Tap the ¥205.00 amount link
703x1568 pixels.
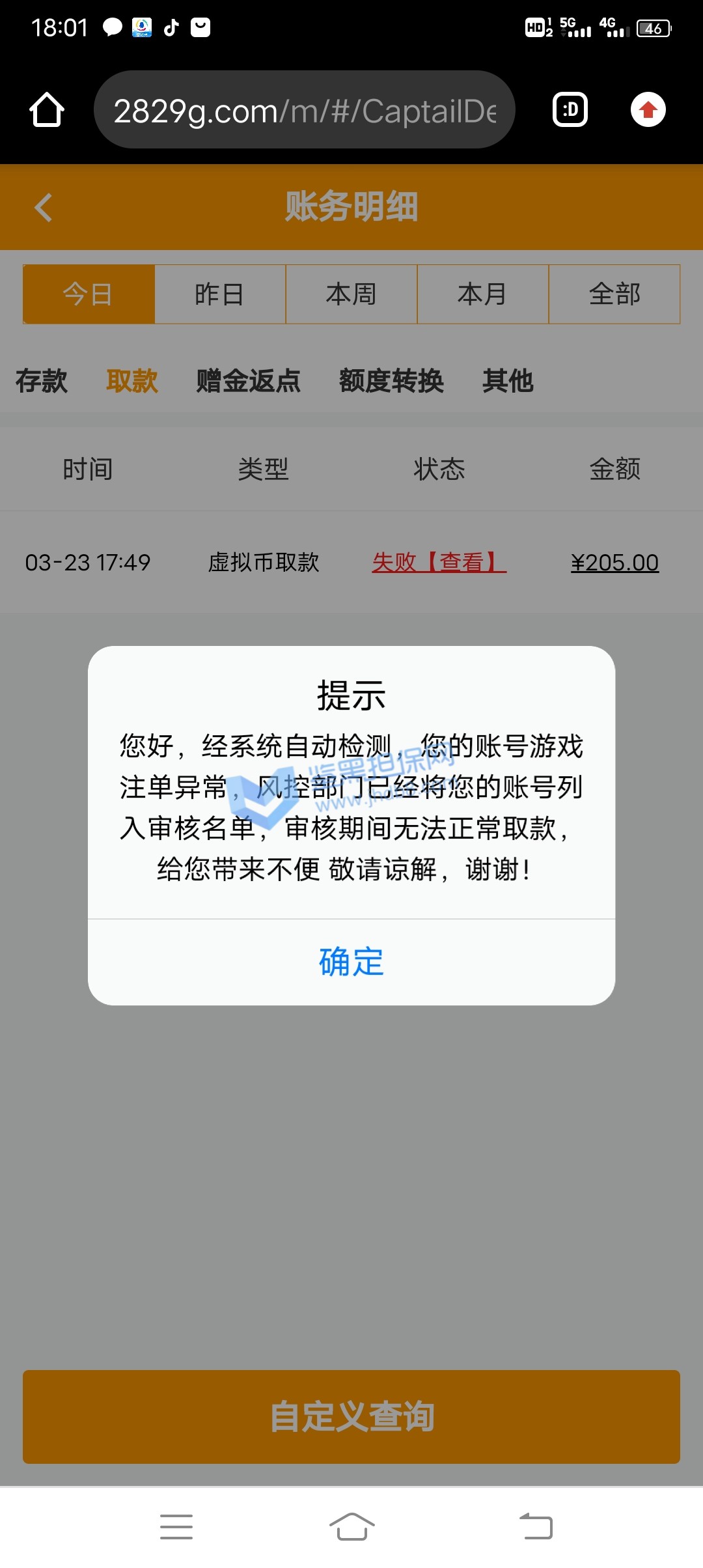click(x=614, y=563)
